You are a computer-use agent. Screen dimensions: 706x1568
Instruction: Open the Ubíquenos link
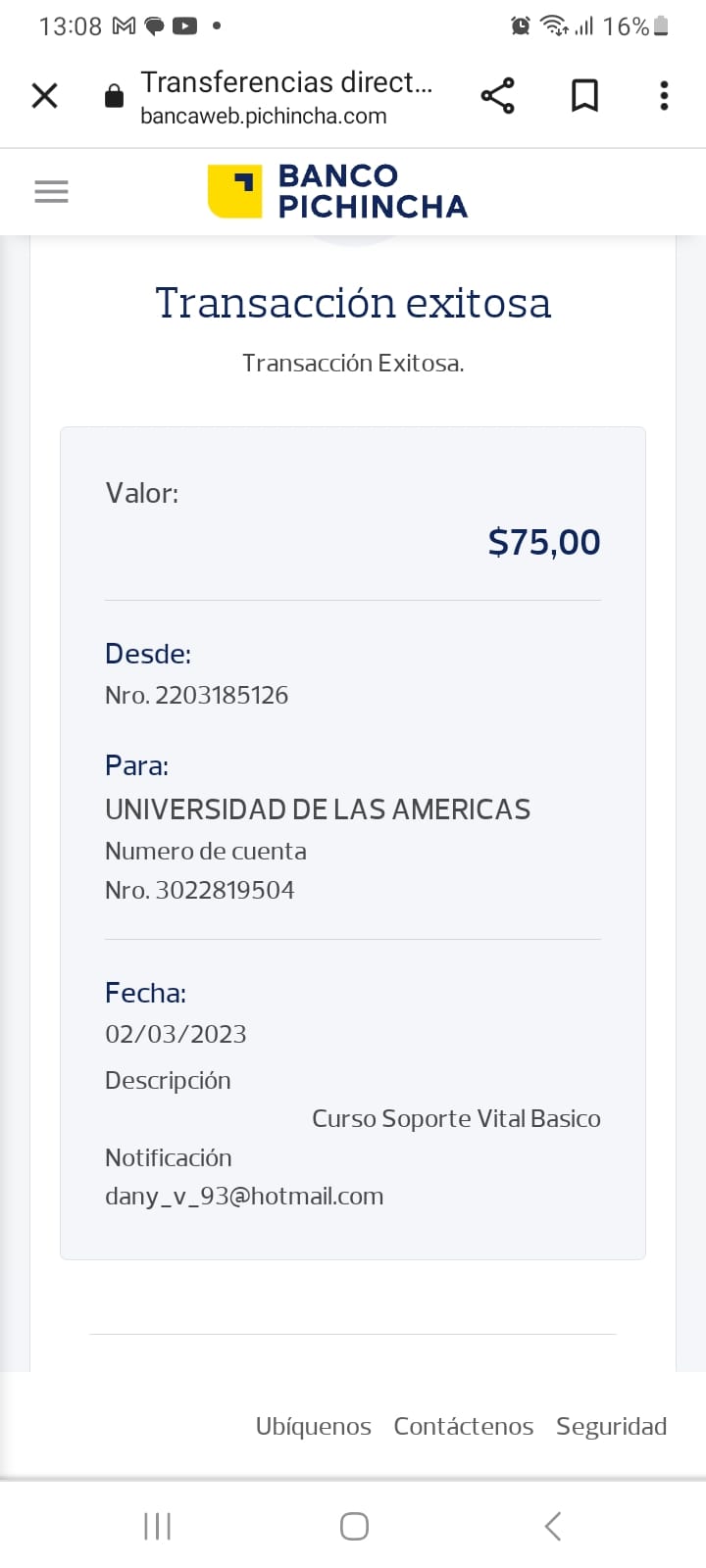[313, 1426]
